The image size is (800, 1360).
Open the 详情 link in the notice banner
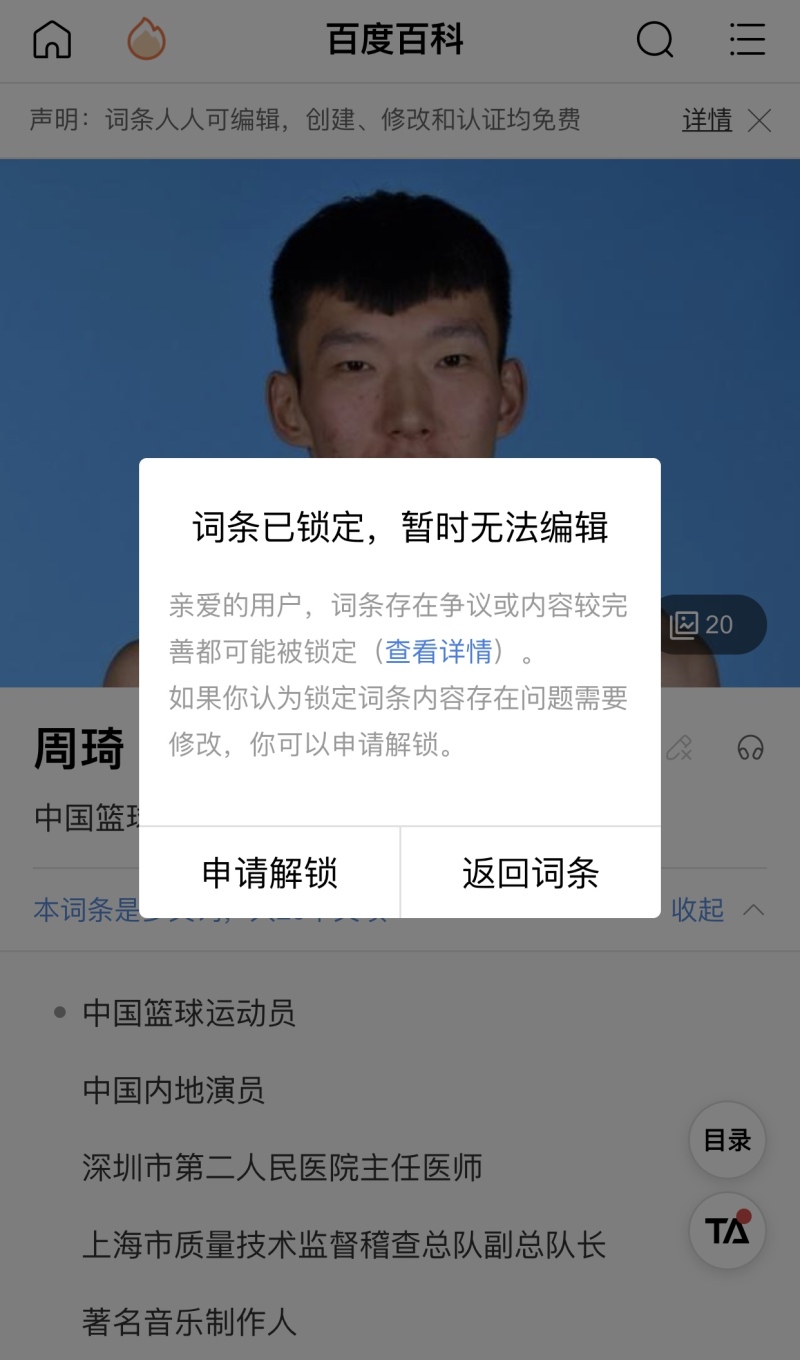pyautogui.click(x=707, y=121)
